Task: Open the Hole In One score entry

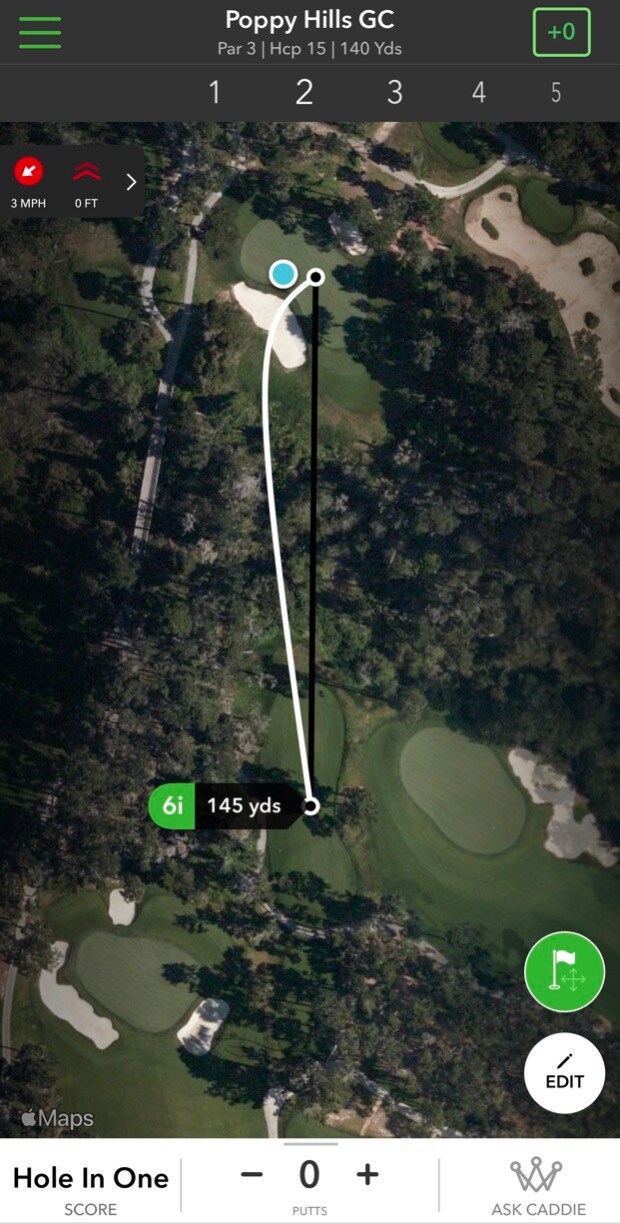Action: 91,1186
